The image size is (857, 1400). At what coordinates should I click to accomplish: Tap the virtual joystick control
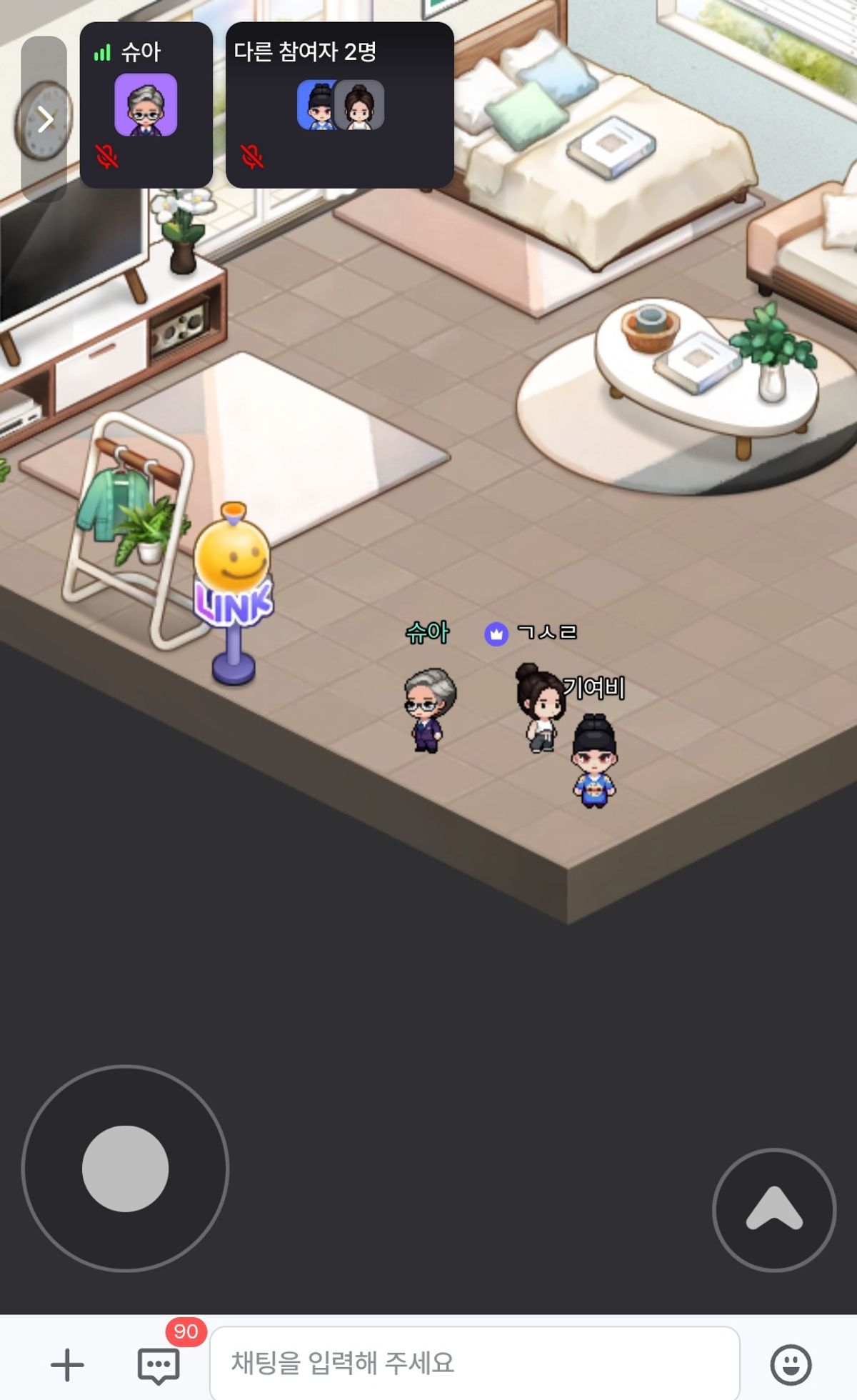click(x=126, y=1168)
